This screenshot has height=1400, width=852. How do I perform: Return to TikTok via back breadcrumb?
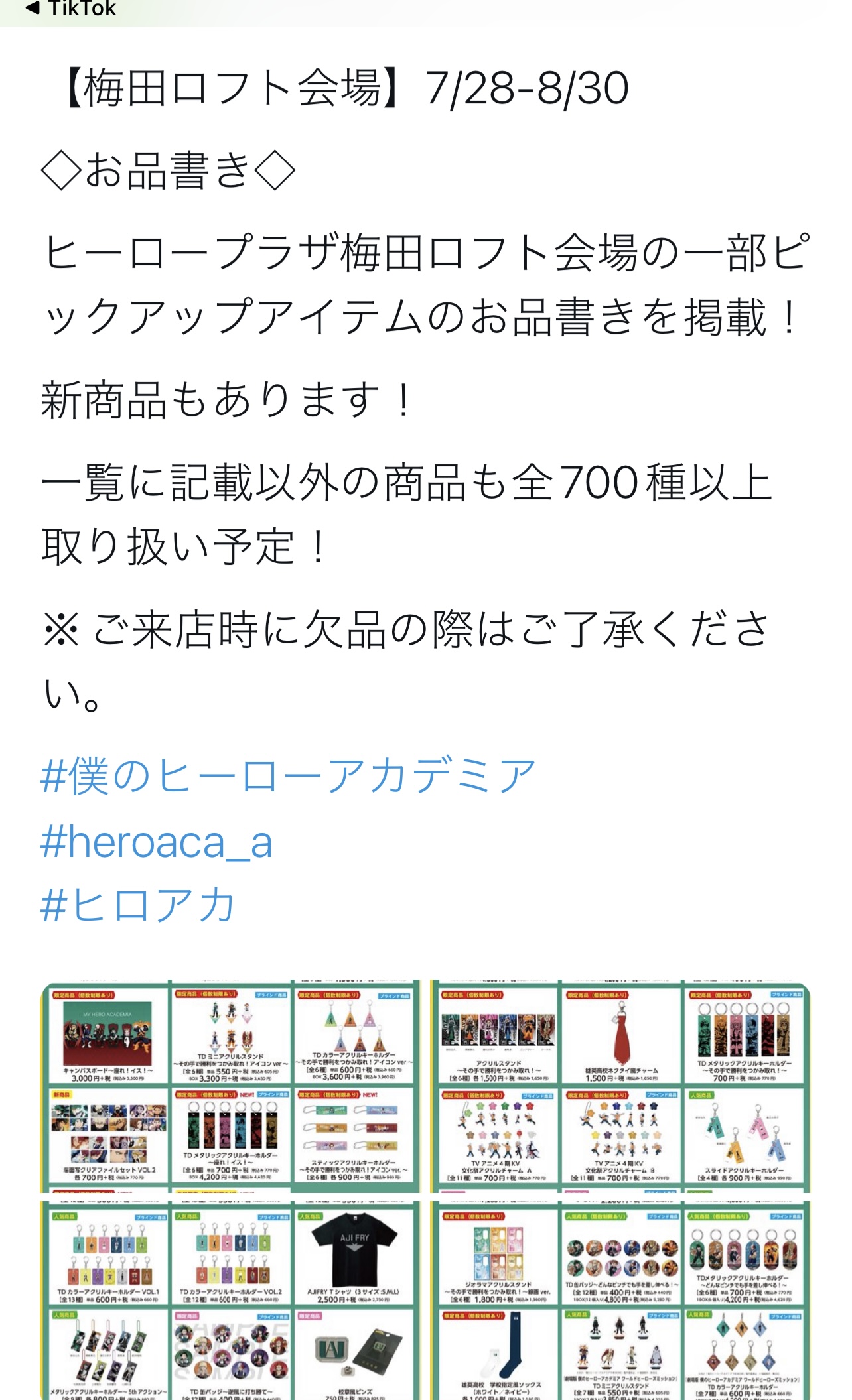pos(70,9)
